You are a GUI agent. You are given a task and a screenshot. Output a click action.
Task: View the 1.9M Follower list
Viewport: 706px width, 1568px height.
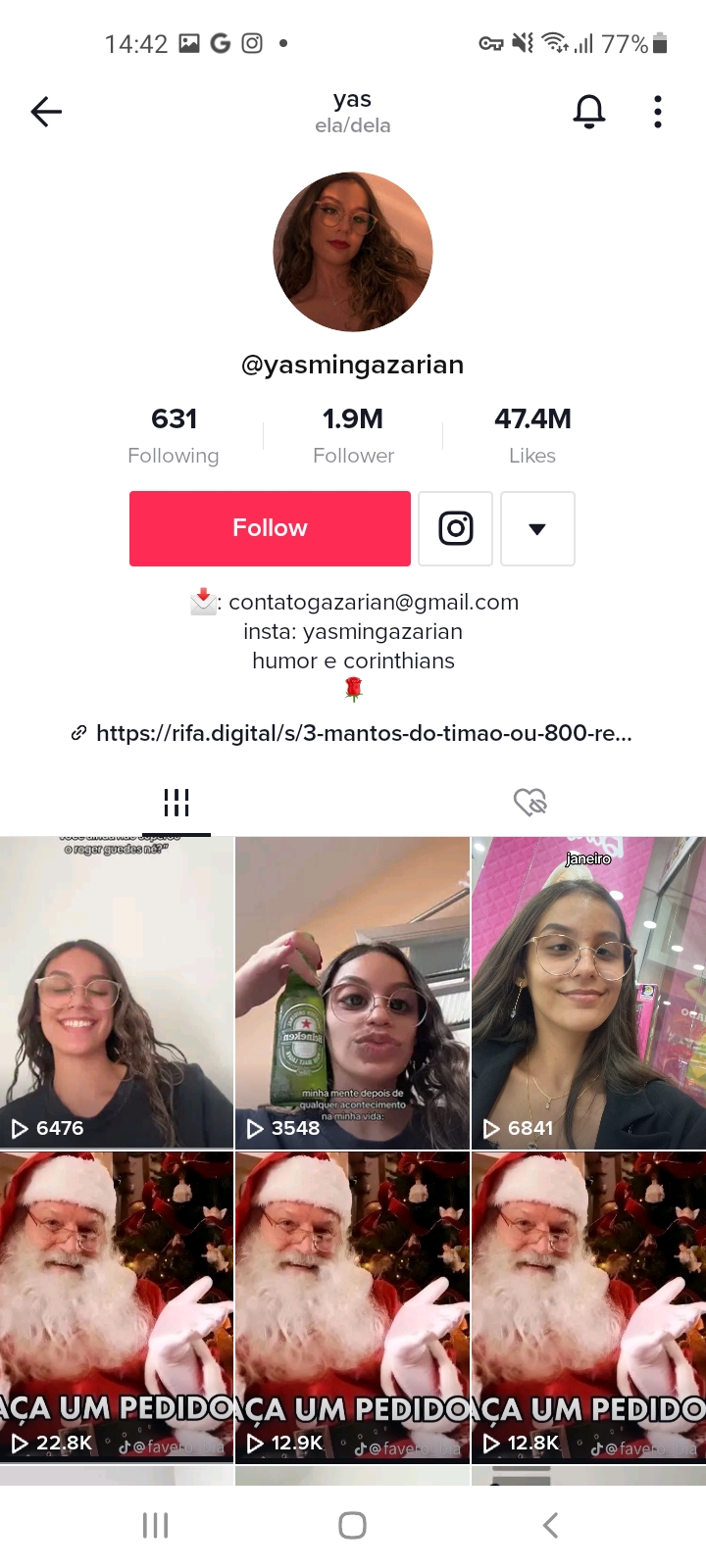tap(353, 435)
